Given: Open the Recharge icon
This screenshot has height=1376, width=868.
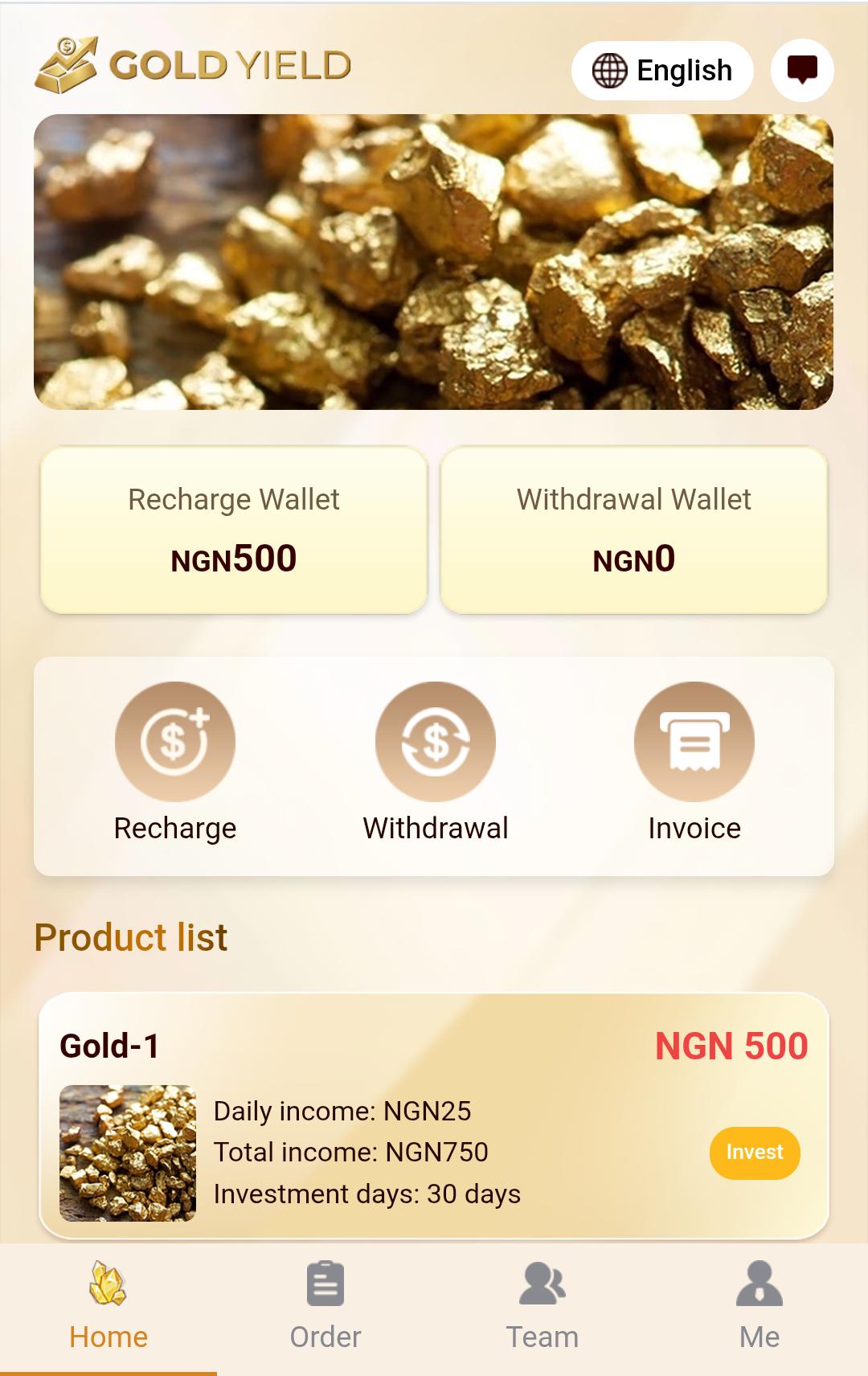Looking at the screenshot, I should pos(177,742).
